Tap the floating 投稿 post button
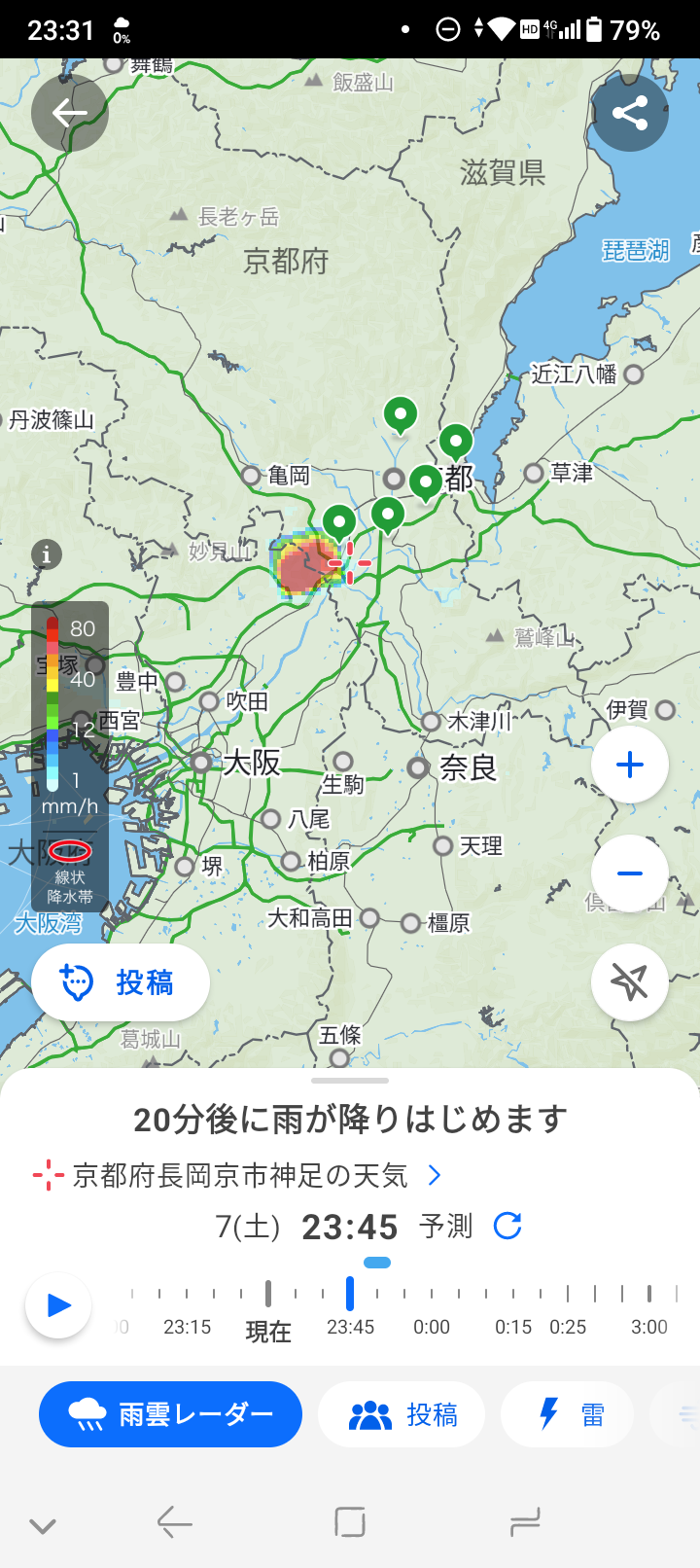 [121, 982]
